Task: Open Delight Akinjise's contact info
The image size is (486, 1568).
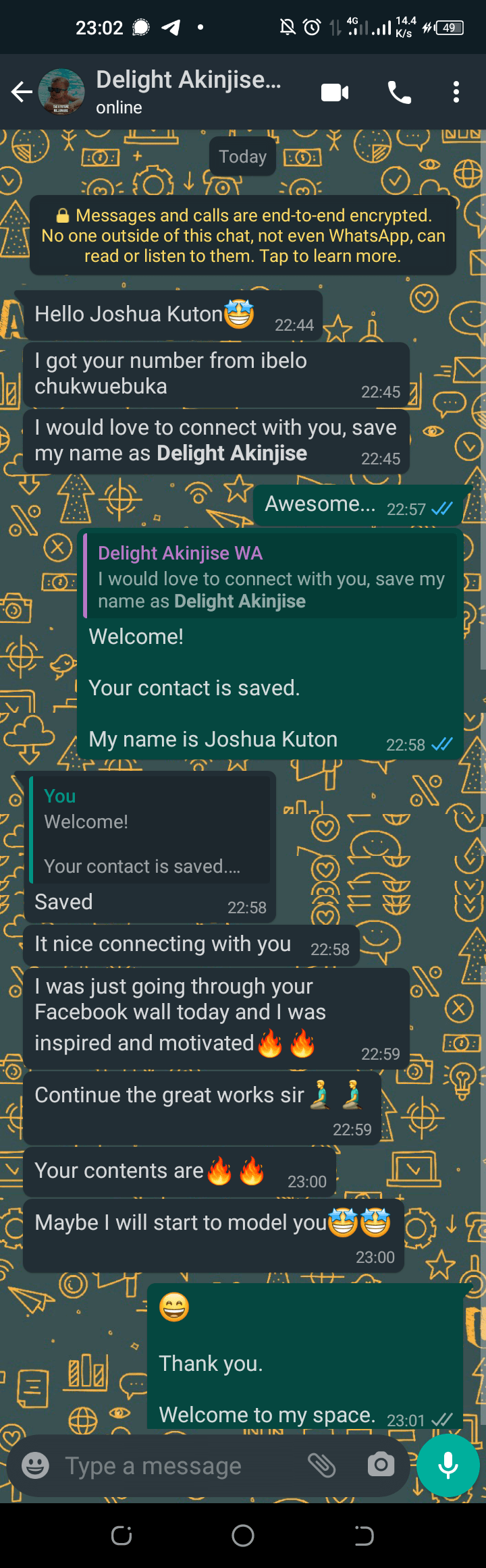Action: (188, 92)
